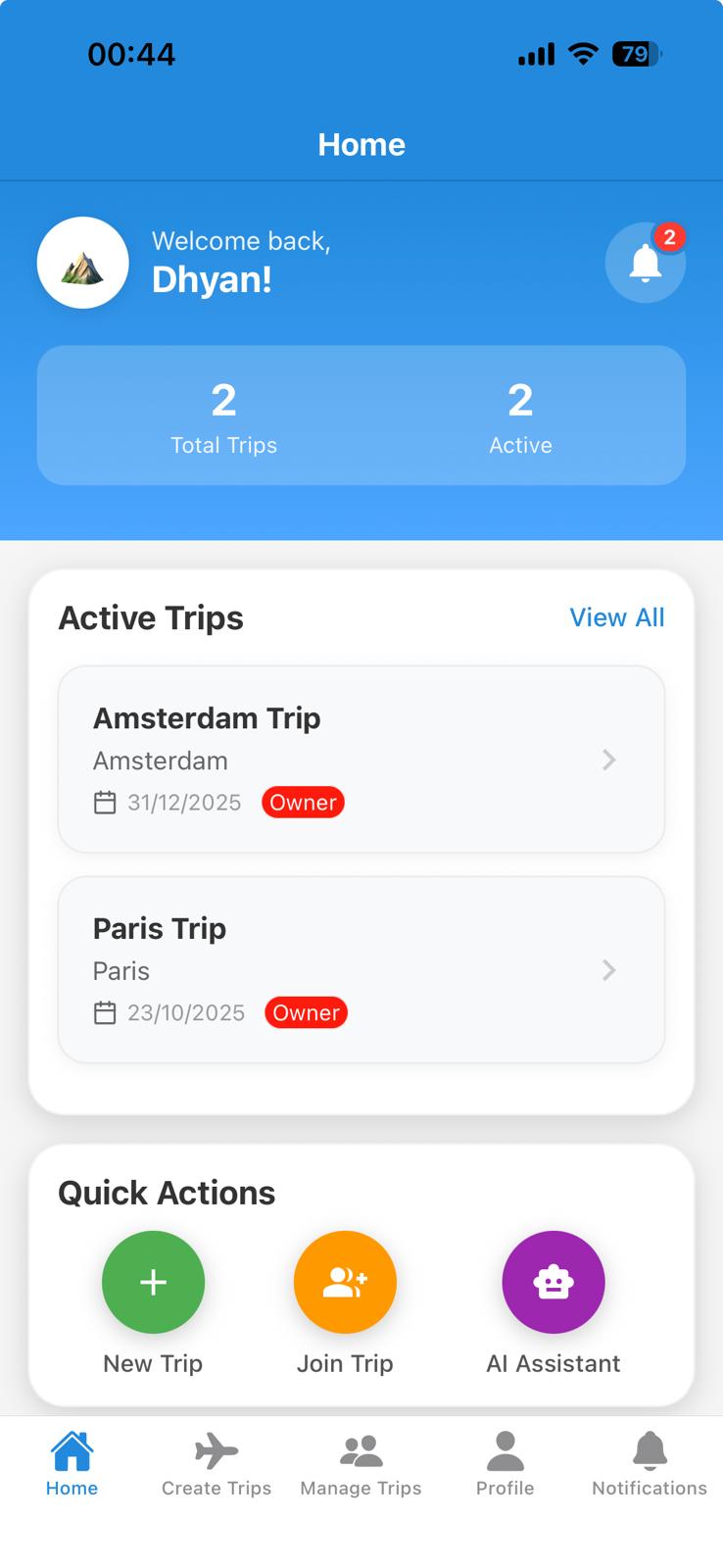The image size is (723, 1568).
Task: Tap the calendar icon beside 23/10/2025
Action: (x=106, y=1012)
